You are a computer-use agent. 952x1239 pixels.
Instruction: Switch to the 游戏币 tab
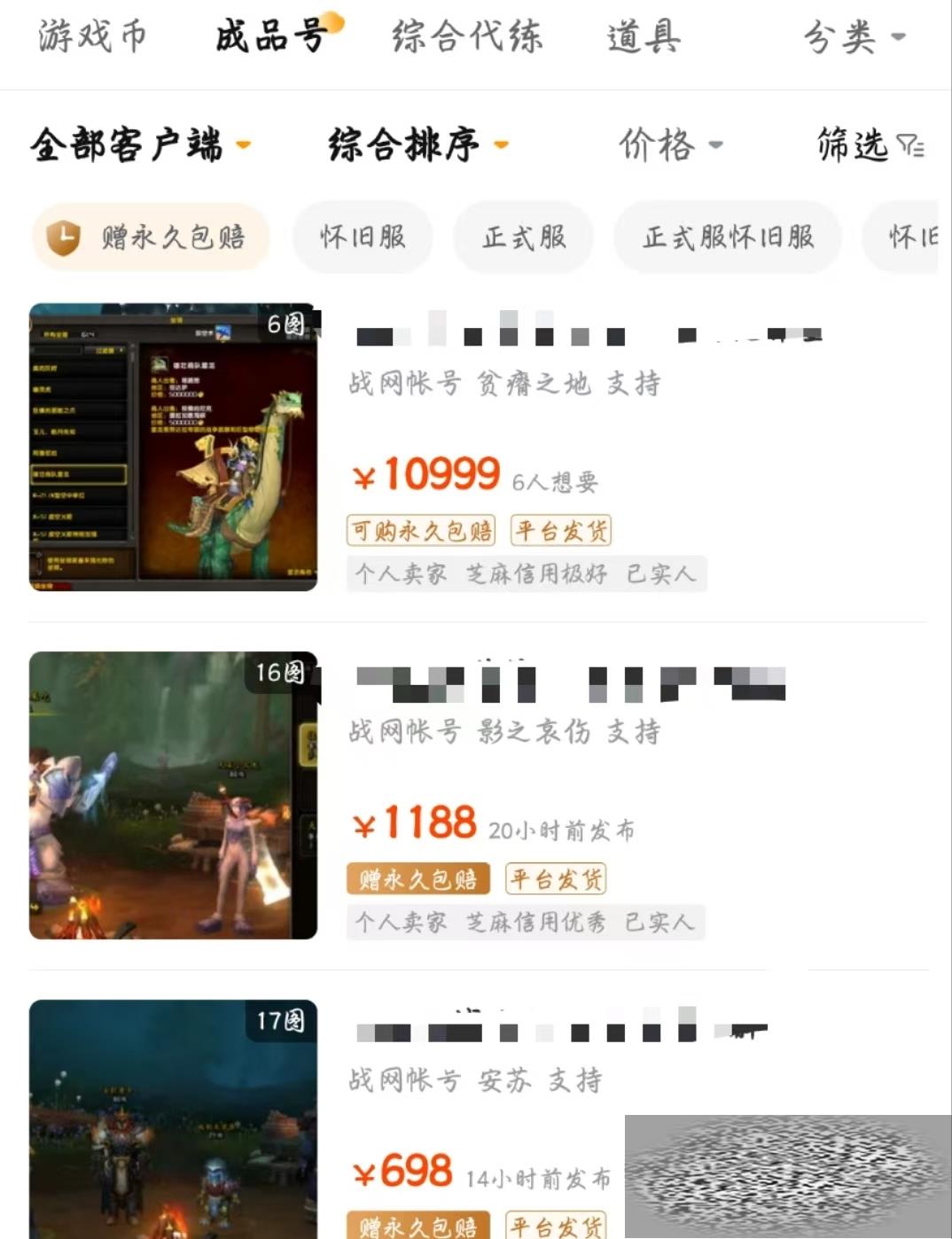pos(92,37)
